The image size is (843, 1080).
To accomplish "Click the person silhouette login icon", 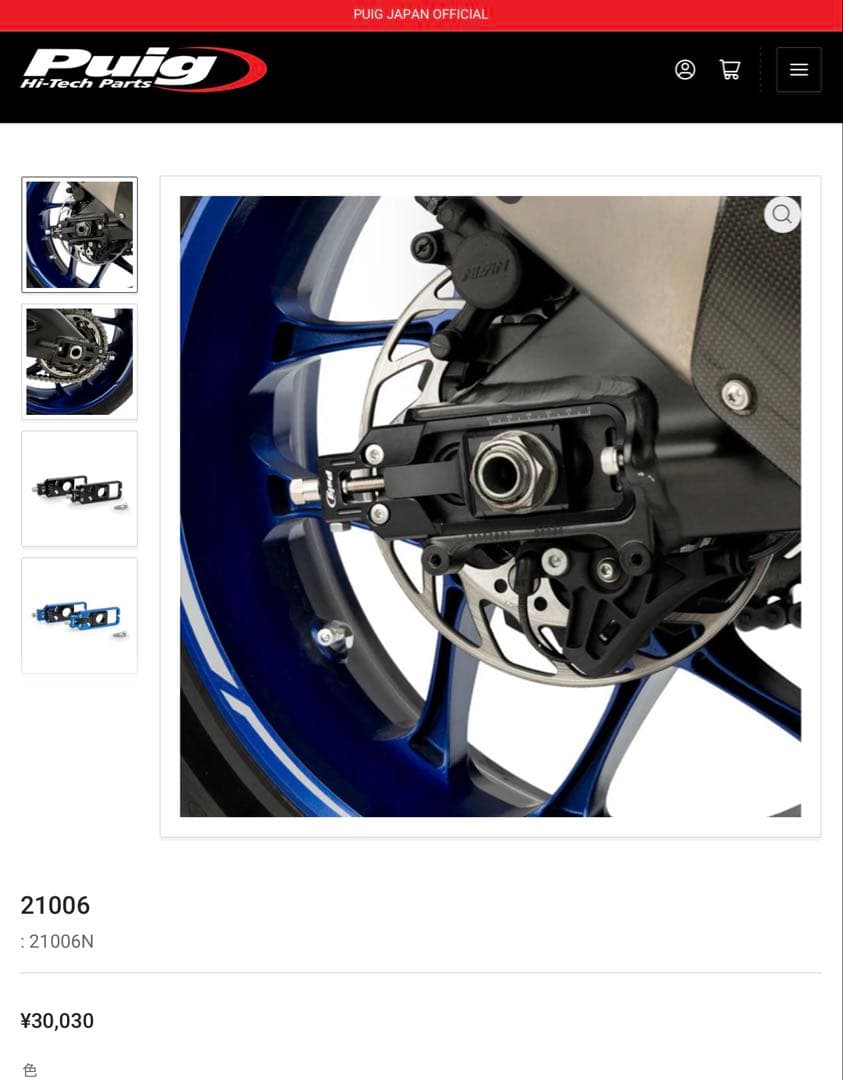I will click(685, 69).
